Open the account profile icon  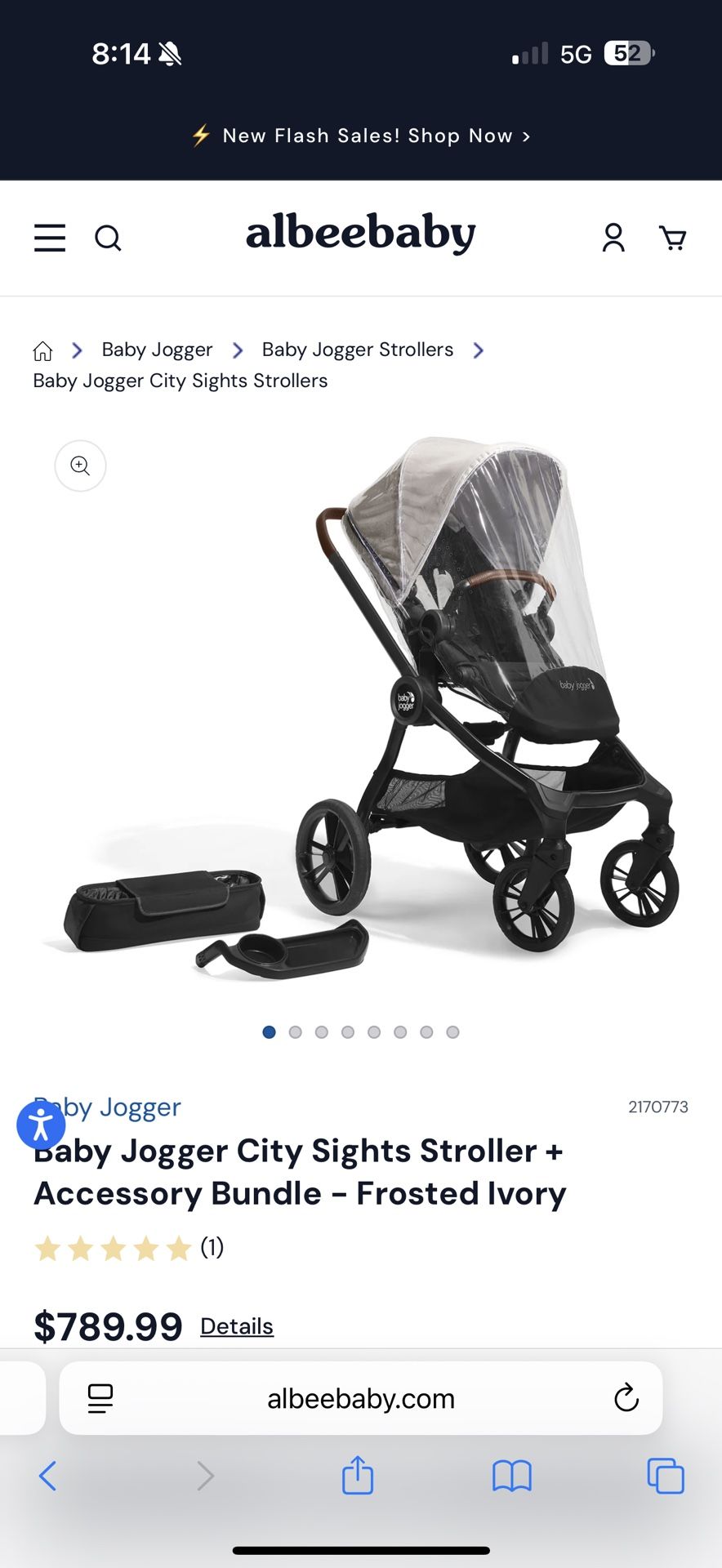point(613,238)
